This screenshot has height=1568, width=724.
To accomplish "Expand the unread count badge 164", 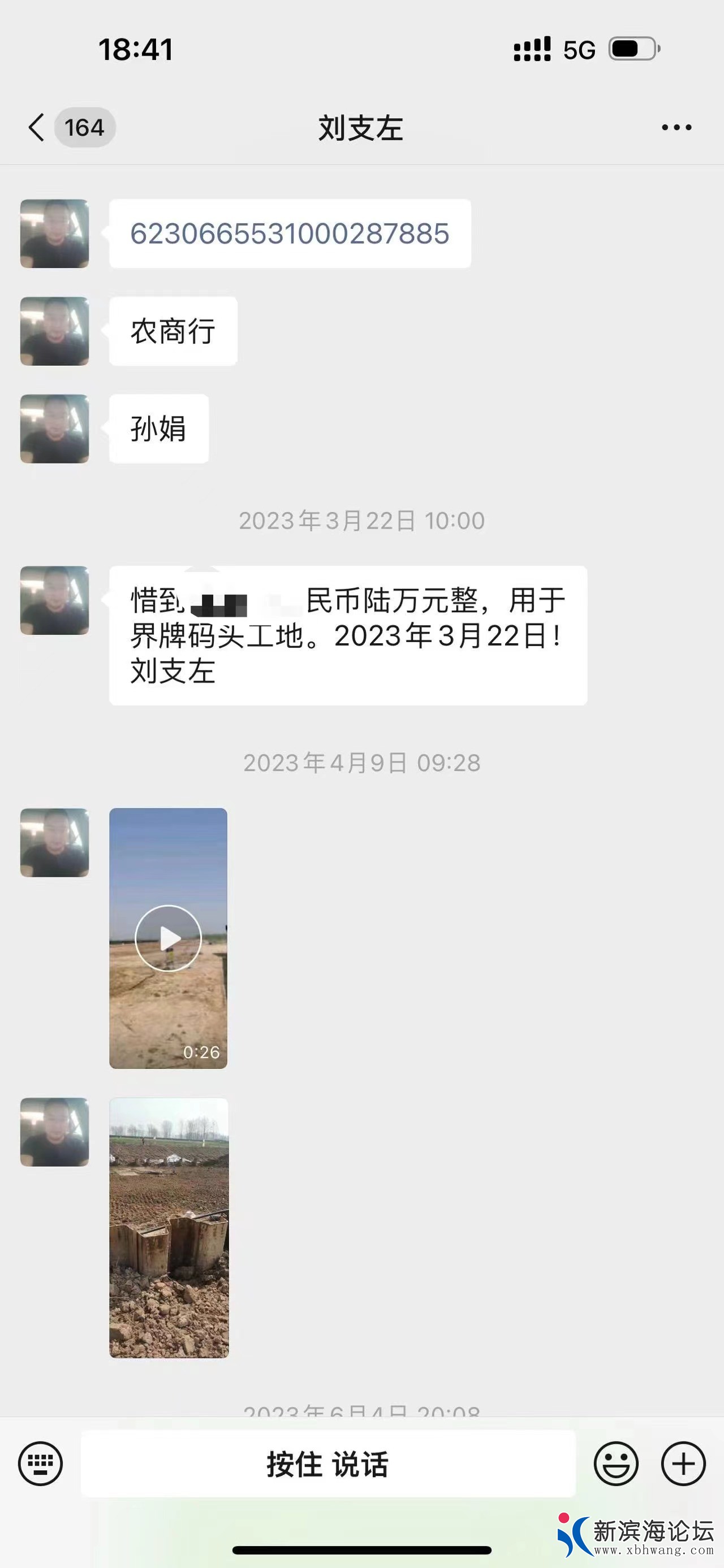I will (85, 127).
